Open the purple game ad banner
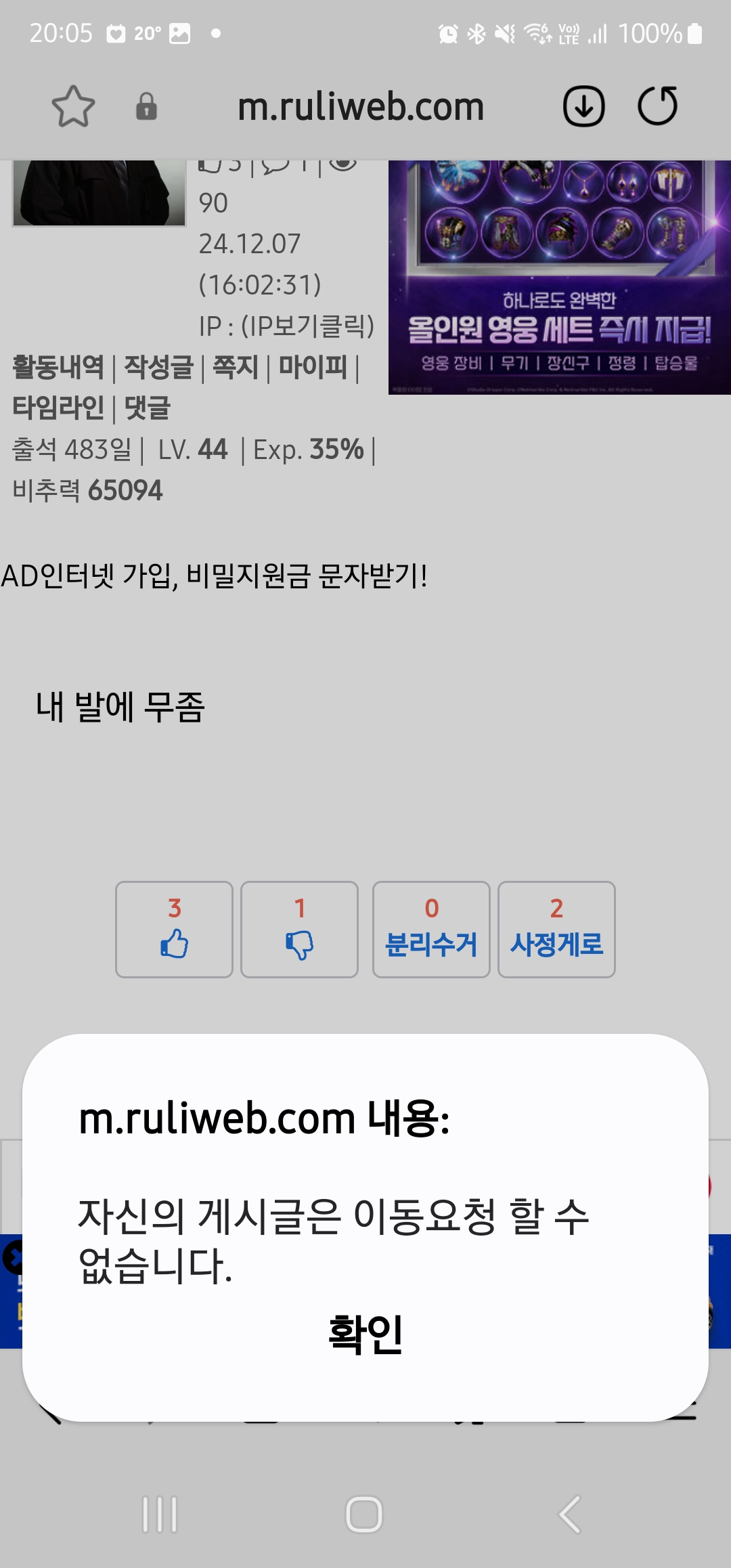 coord(559,278)
